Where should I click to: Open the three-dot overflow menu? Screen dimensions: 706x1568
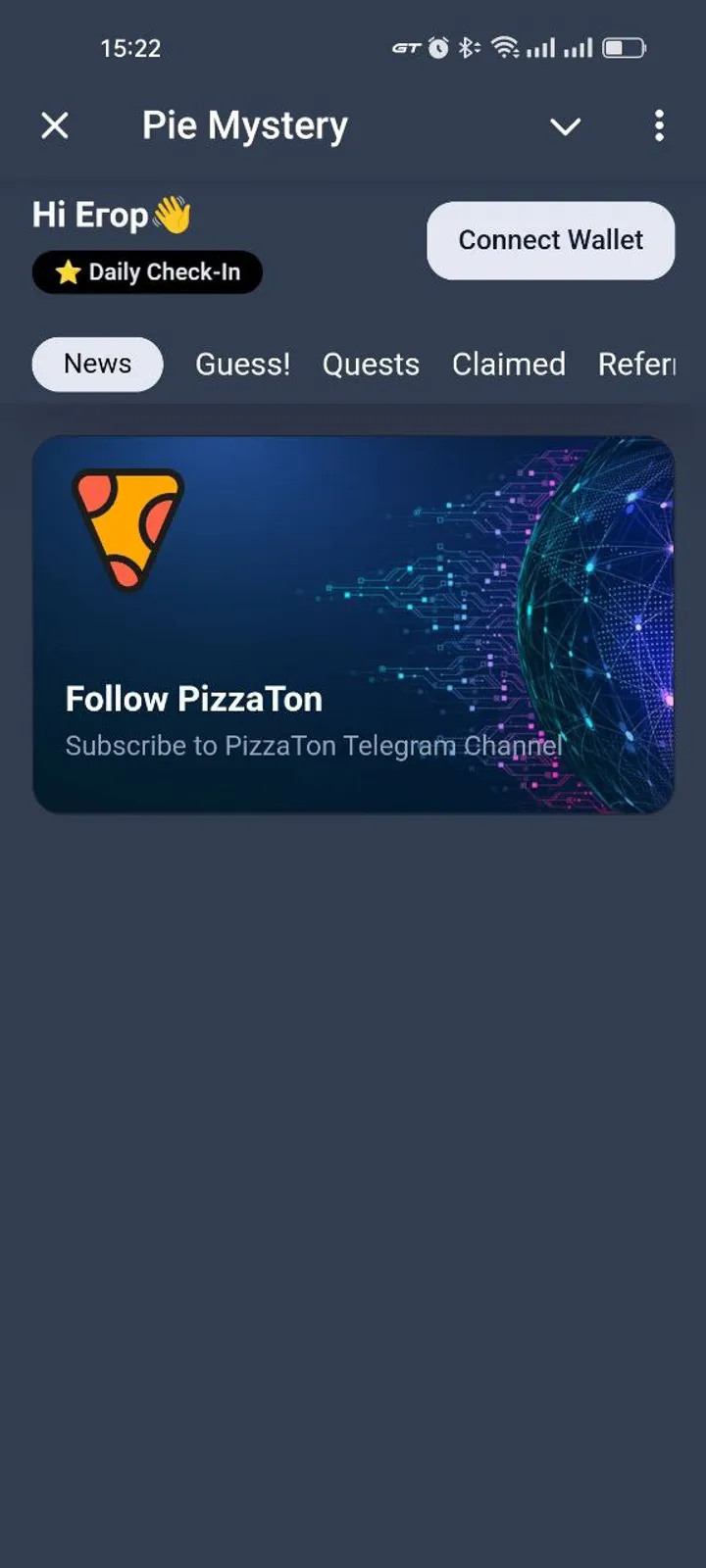pyautogui.click(x=659, y=126)
